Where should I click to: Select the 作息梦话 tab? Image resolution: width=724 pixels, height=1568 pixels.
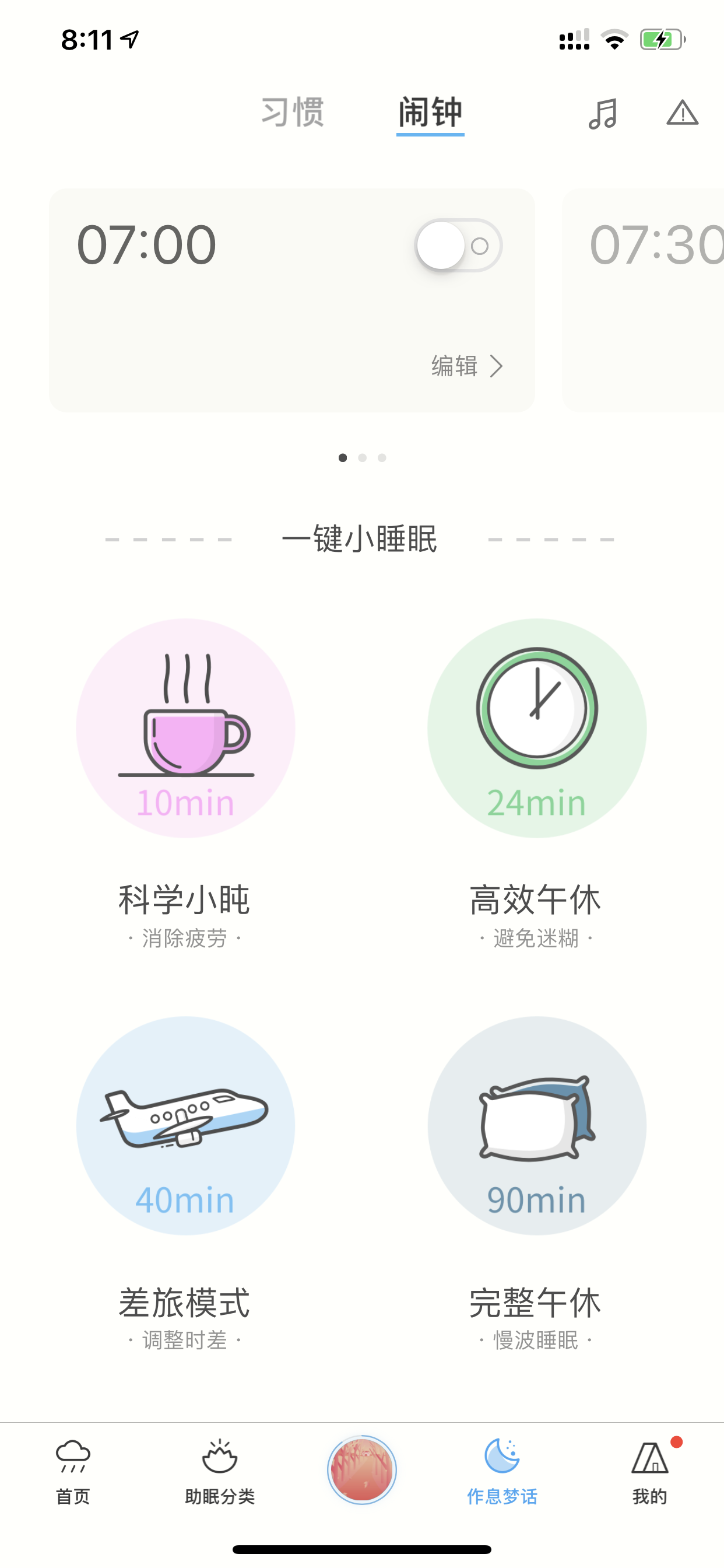pos(502,1472)
